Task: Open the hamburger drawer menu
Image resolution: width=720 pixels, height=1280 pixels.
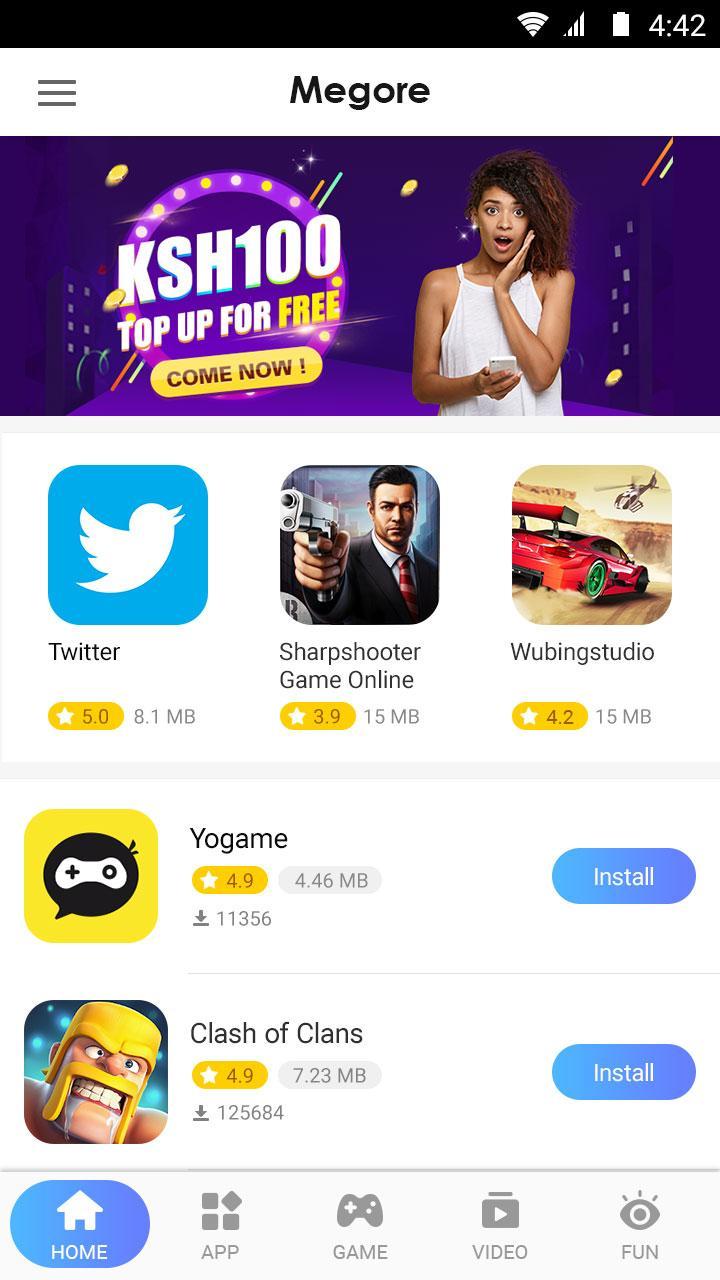Action: coord(57,93)
